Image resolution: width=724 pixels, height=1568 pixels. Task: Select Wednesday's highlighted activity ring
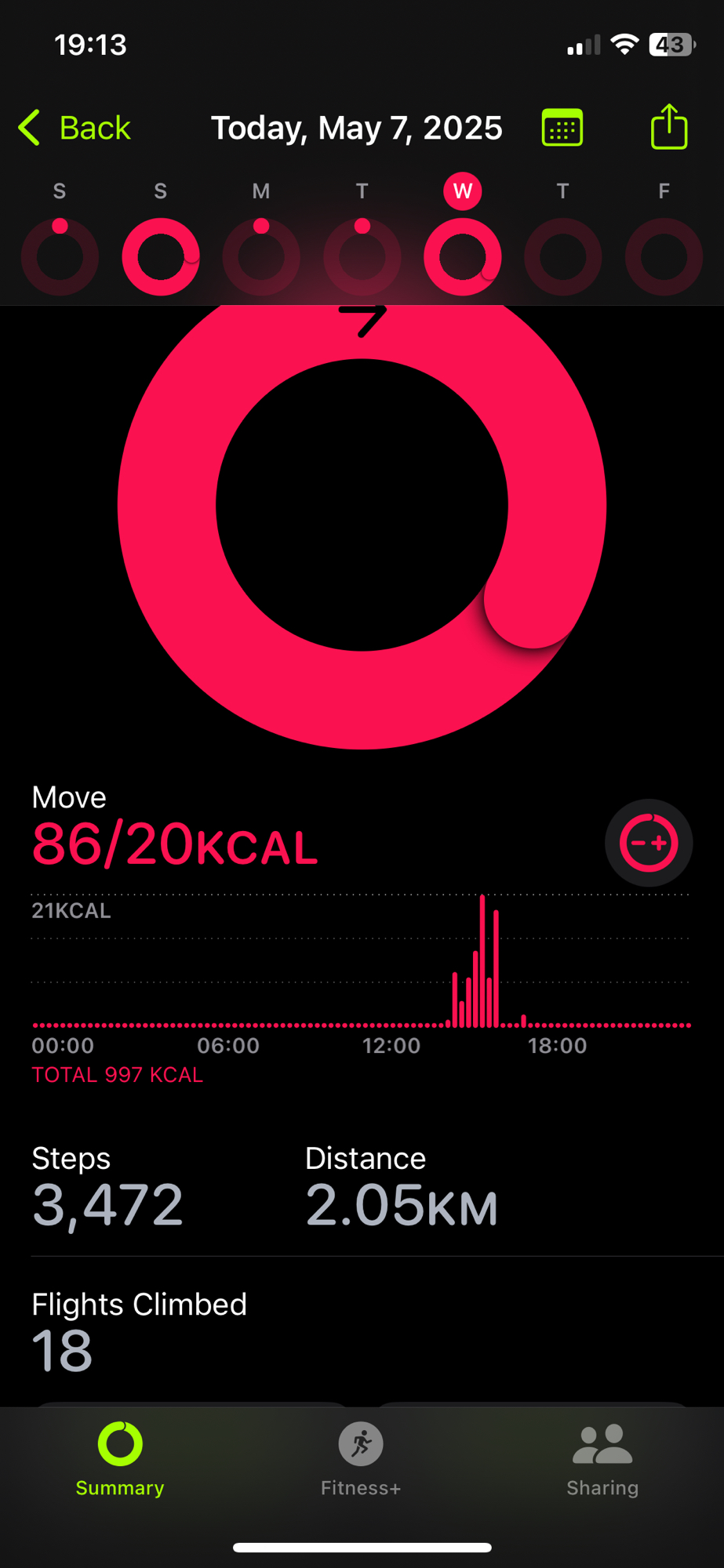coord(462,256)
